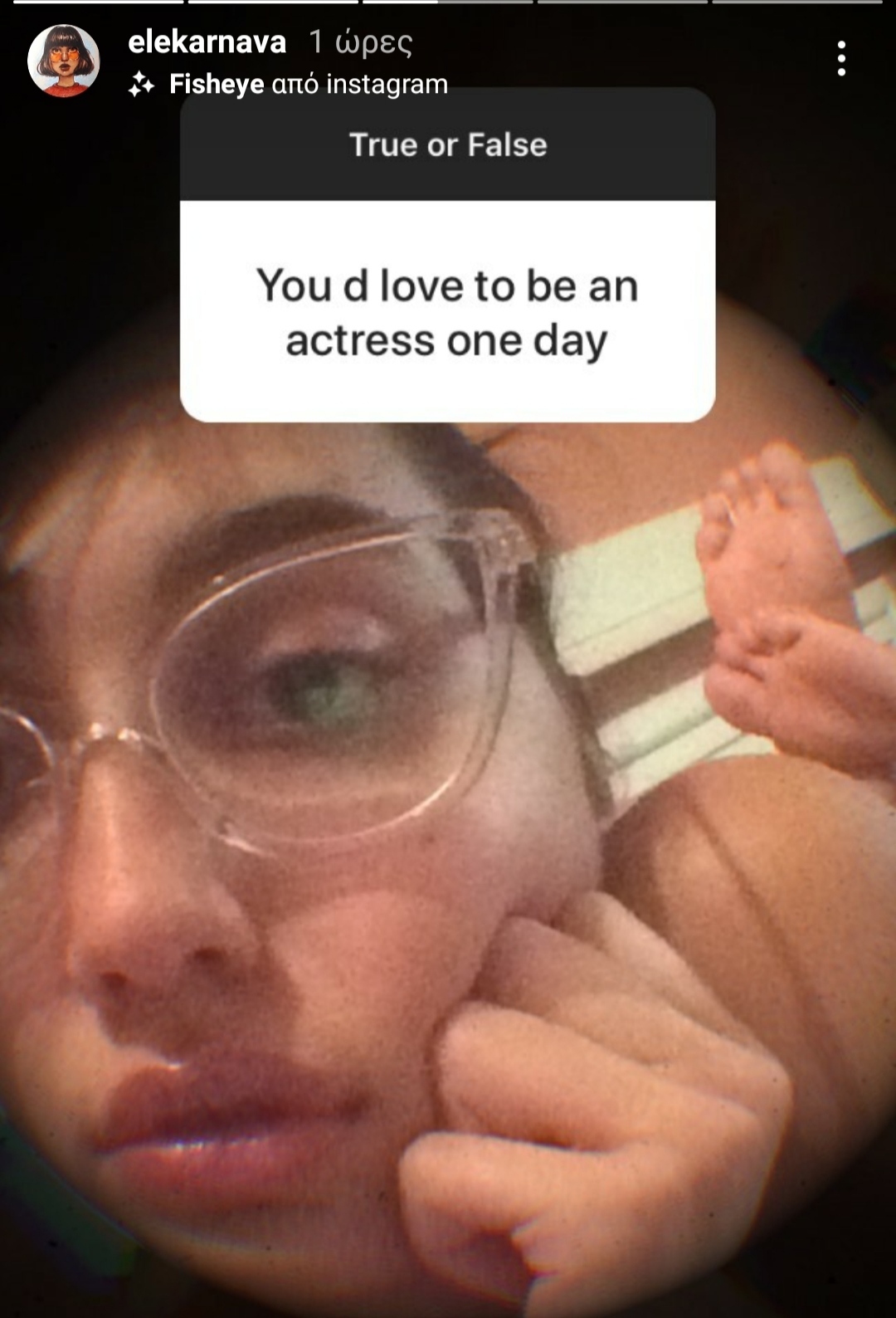
Task: Open the elekarnava username link
Action: [207, 41]
